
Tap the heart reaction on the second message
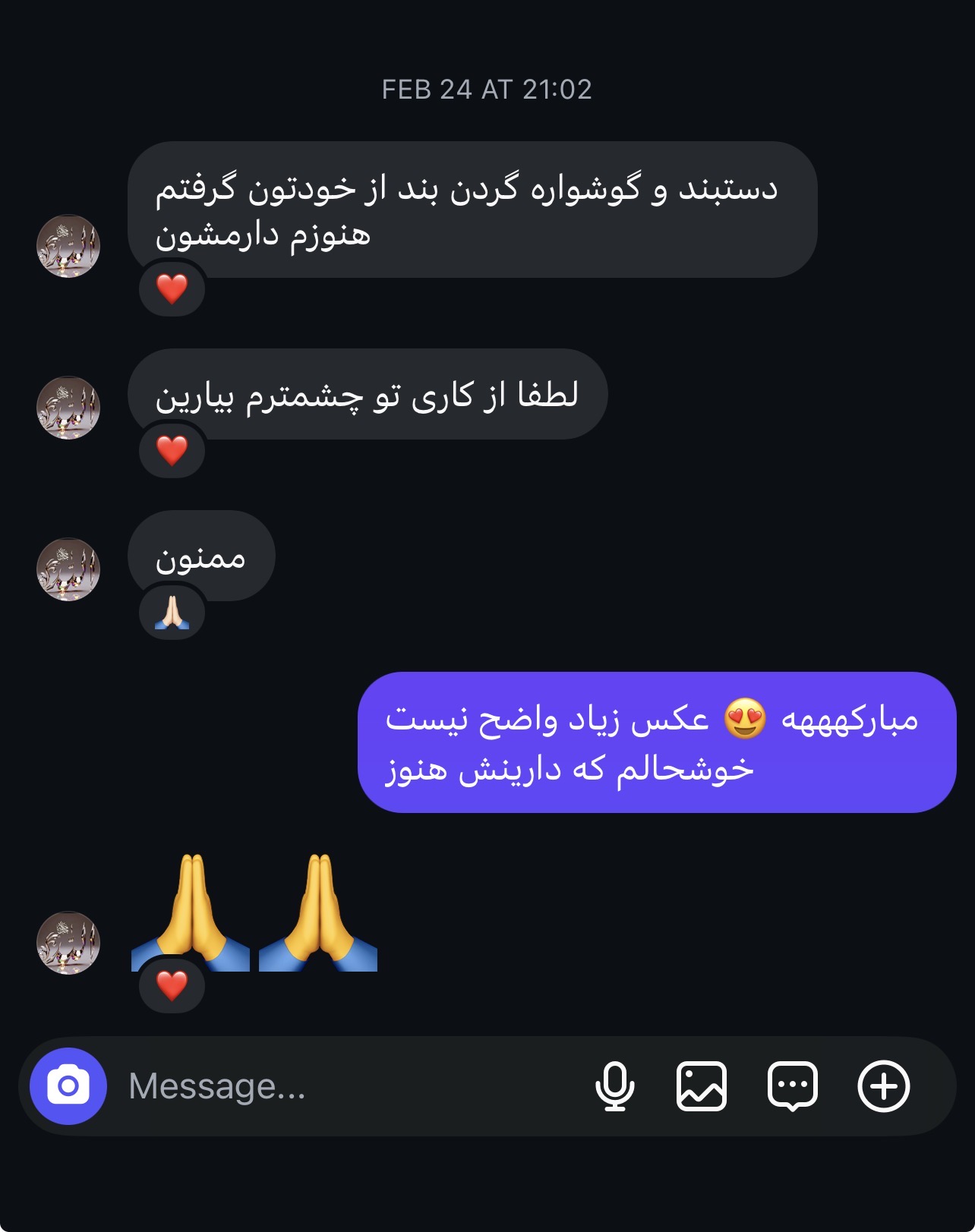point(172,450)
